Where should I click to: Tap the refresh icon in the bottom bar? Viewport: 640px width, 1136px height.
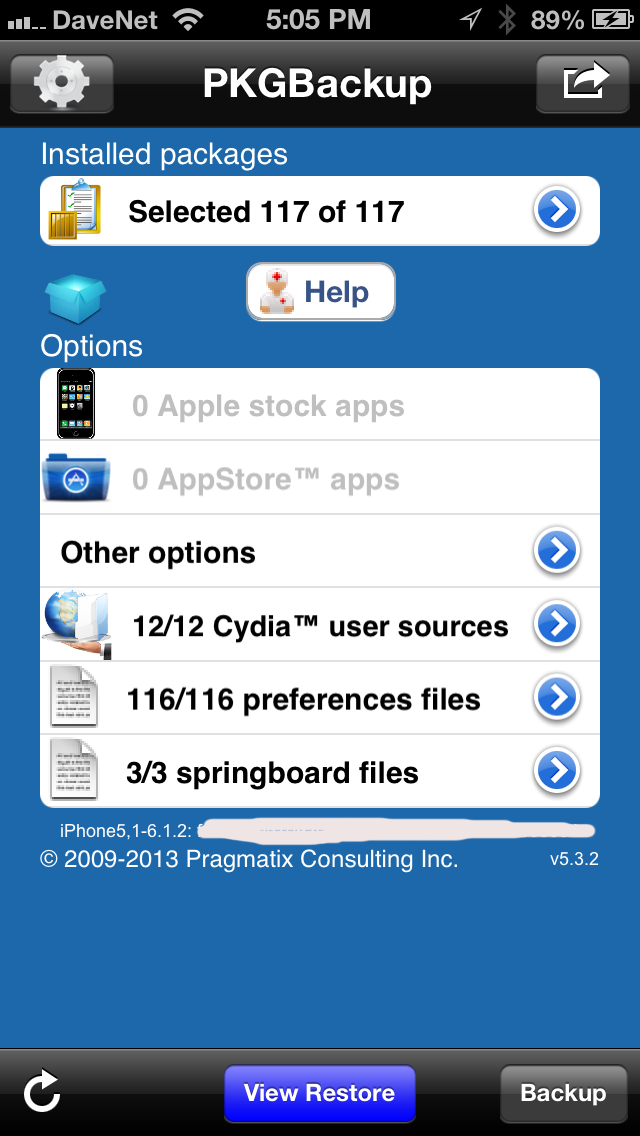(x=42, y=1092)
